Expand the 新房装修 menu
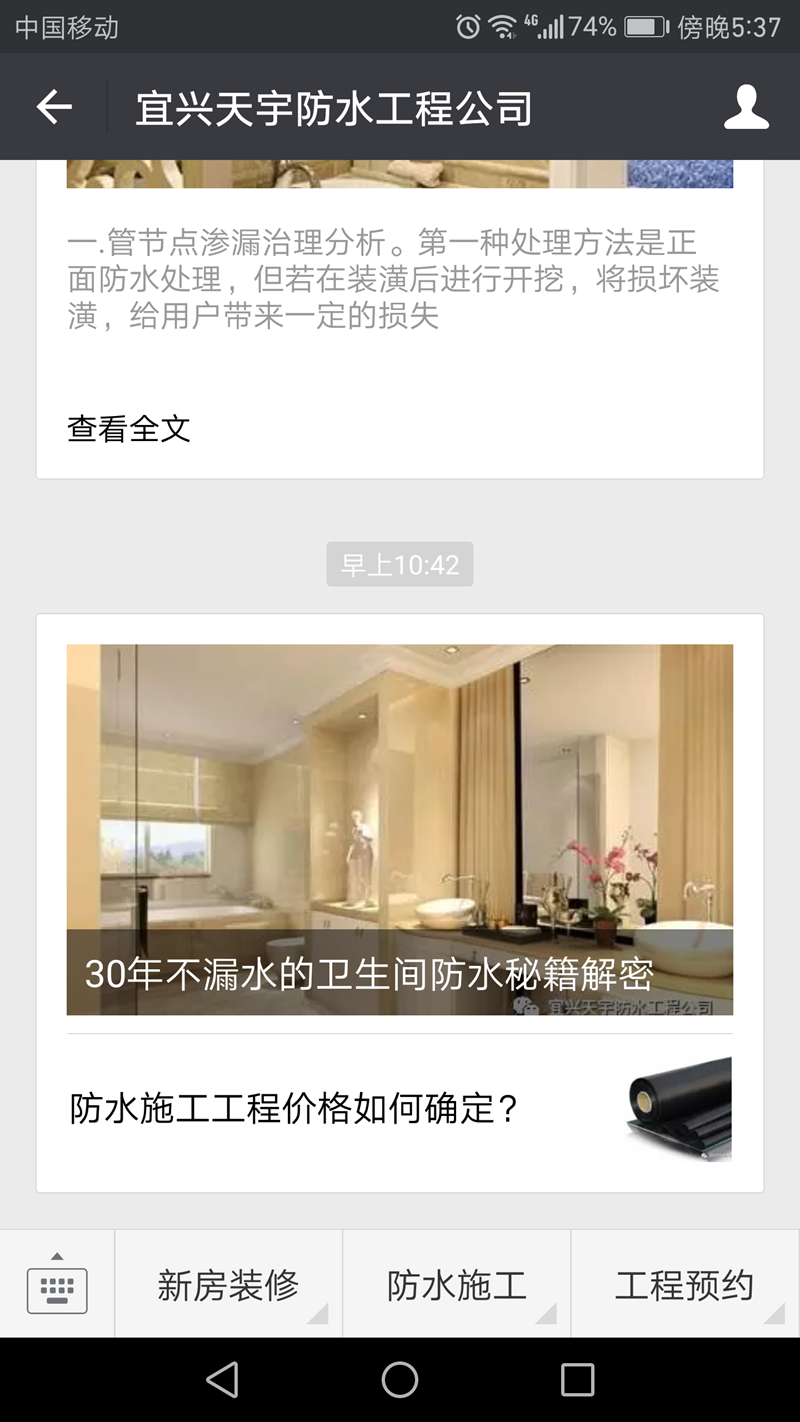Image resolution: width=800 pixels, height=1422 pixels. (228, 1285)
